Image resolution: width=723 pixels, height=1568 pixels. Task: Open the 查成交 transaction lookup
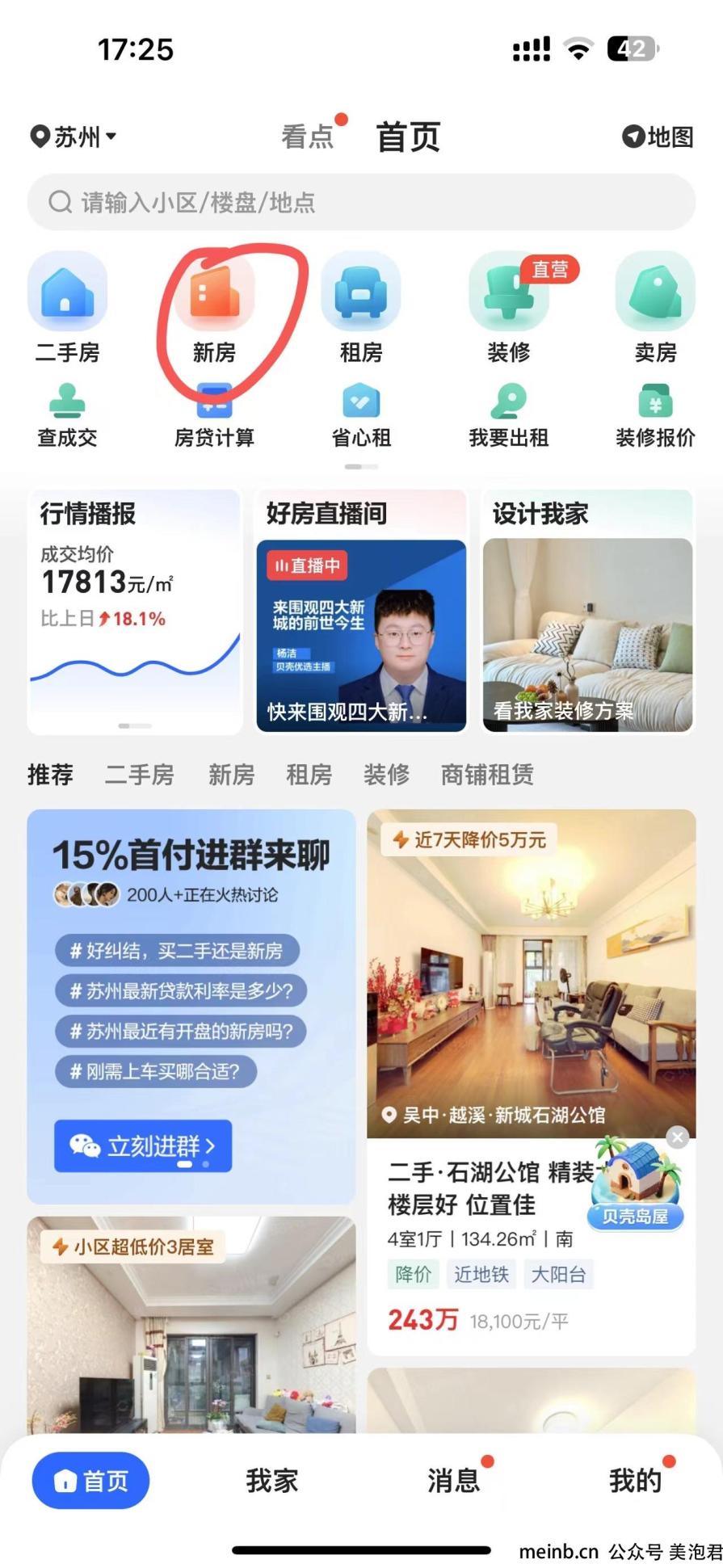click(x=67, y=415)
